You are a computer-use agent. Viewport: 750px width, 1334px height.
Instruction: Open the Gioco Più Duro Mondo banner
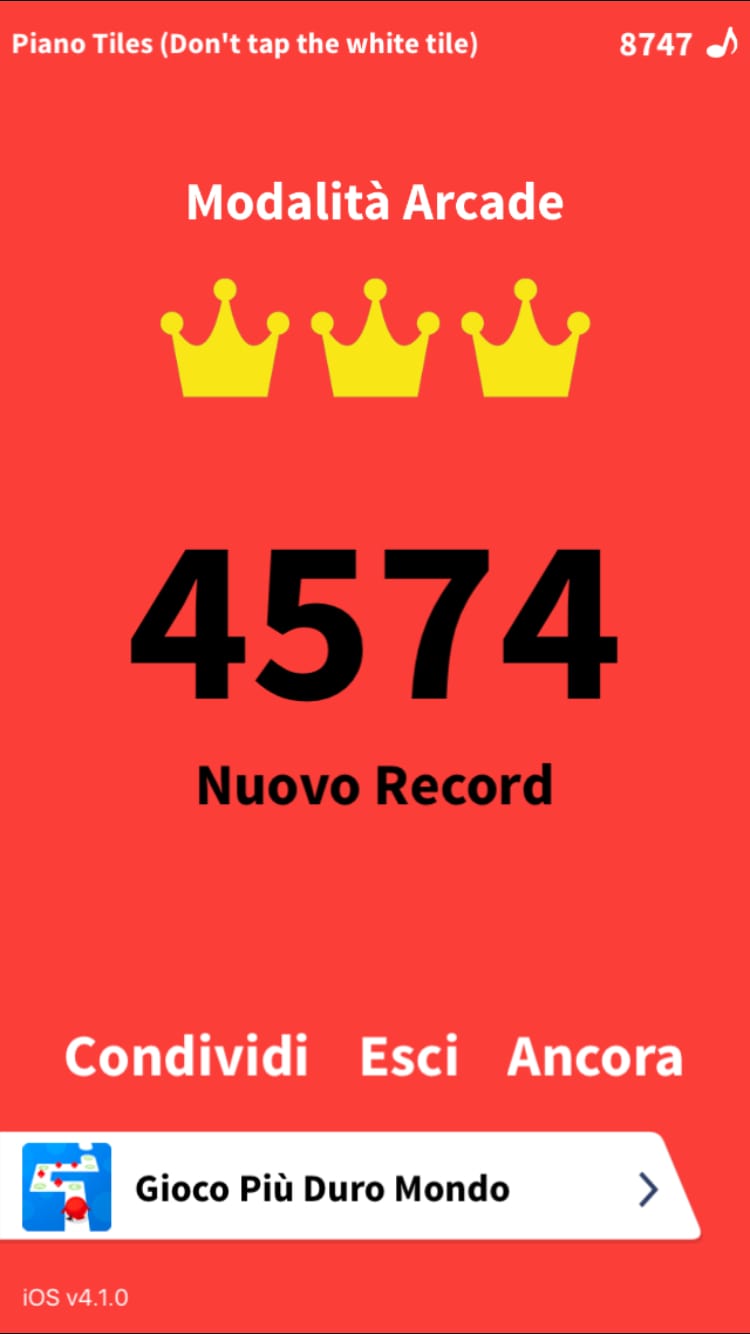point(340,1188)
